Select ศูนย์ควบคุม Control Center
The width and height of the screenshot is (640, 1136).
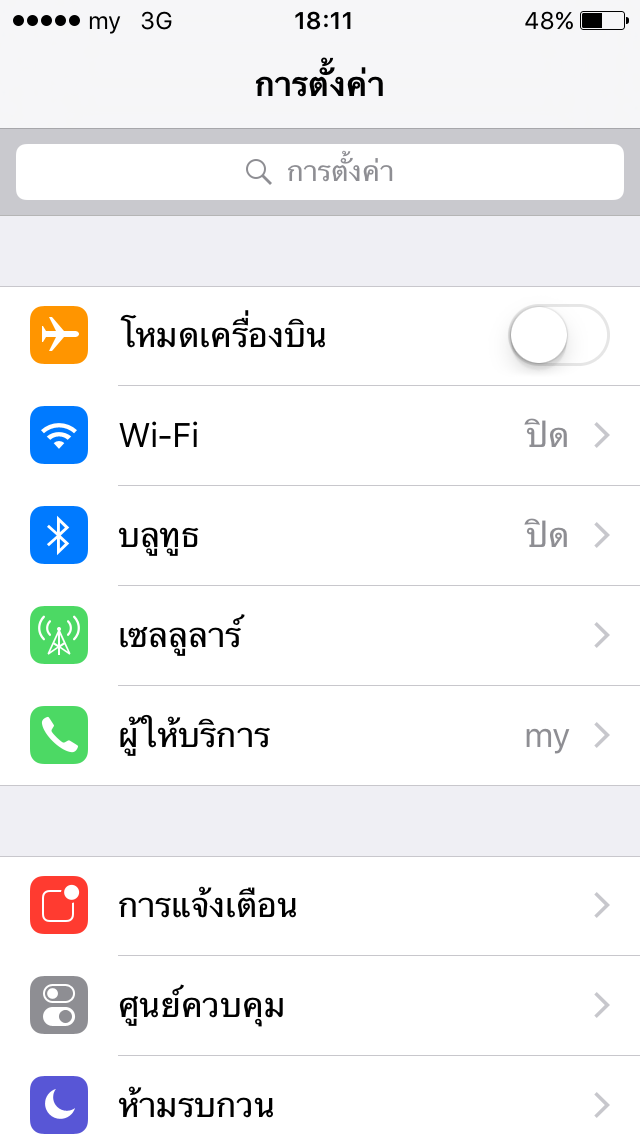coord(320,1006)
